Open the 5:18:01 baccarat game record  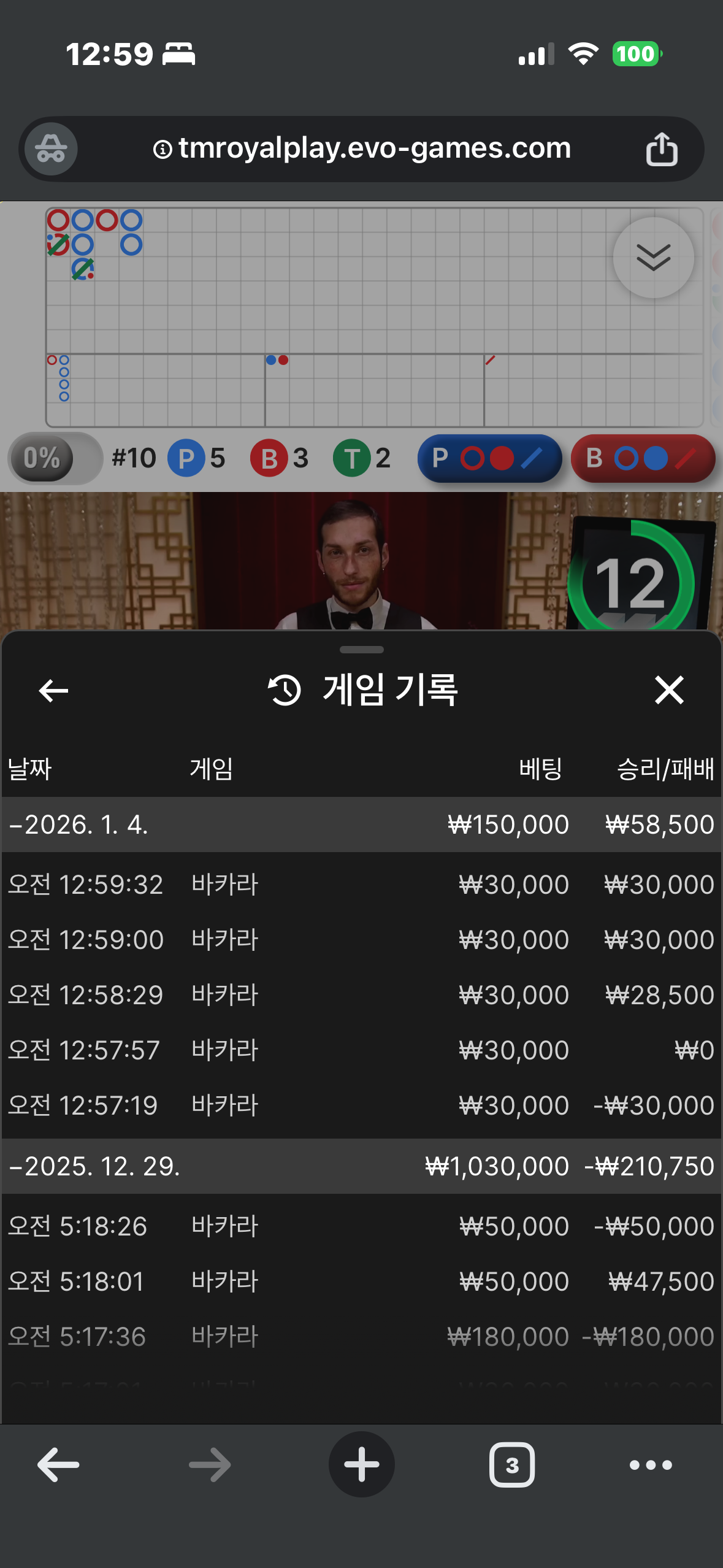pos(361,1282)
